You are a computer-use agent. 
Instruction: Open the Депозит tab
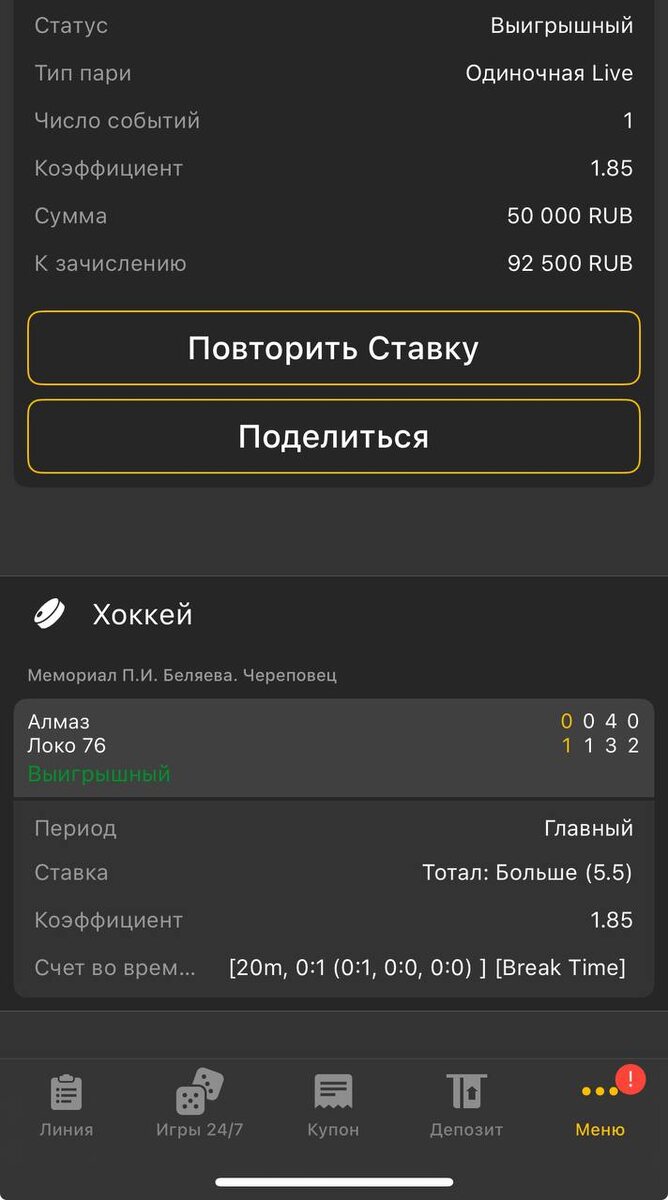point(466,1105)
